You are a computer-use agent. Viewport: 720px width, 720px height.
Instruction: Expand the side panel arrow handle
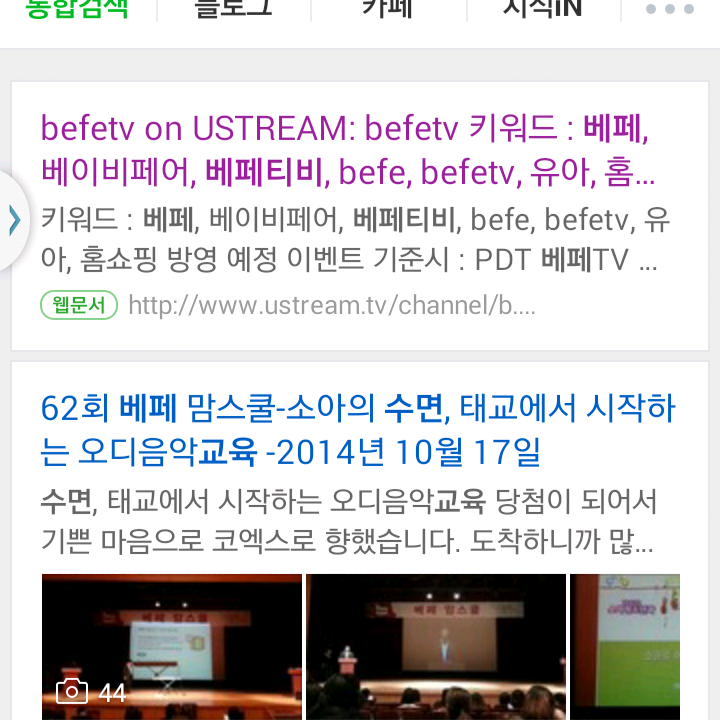pyautogui.click(x=13, y=220)
